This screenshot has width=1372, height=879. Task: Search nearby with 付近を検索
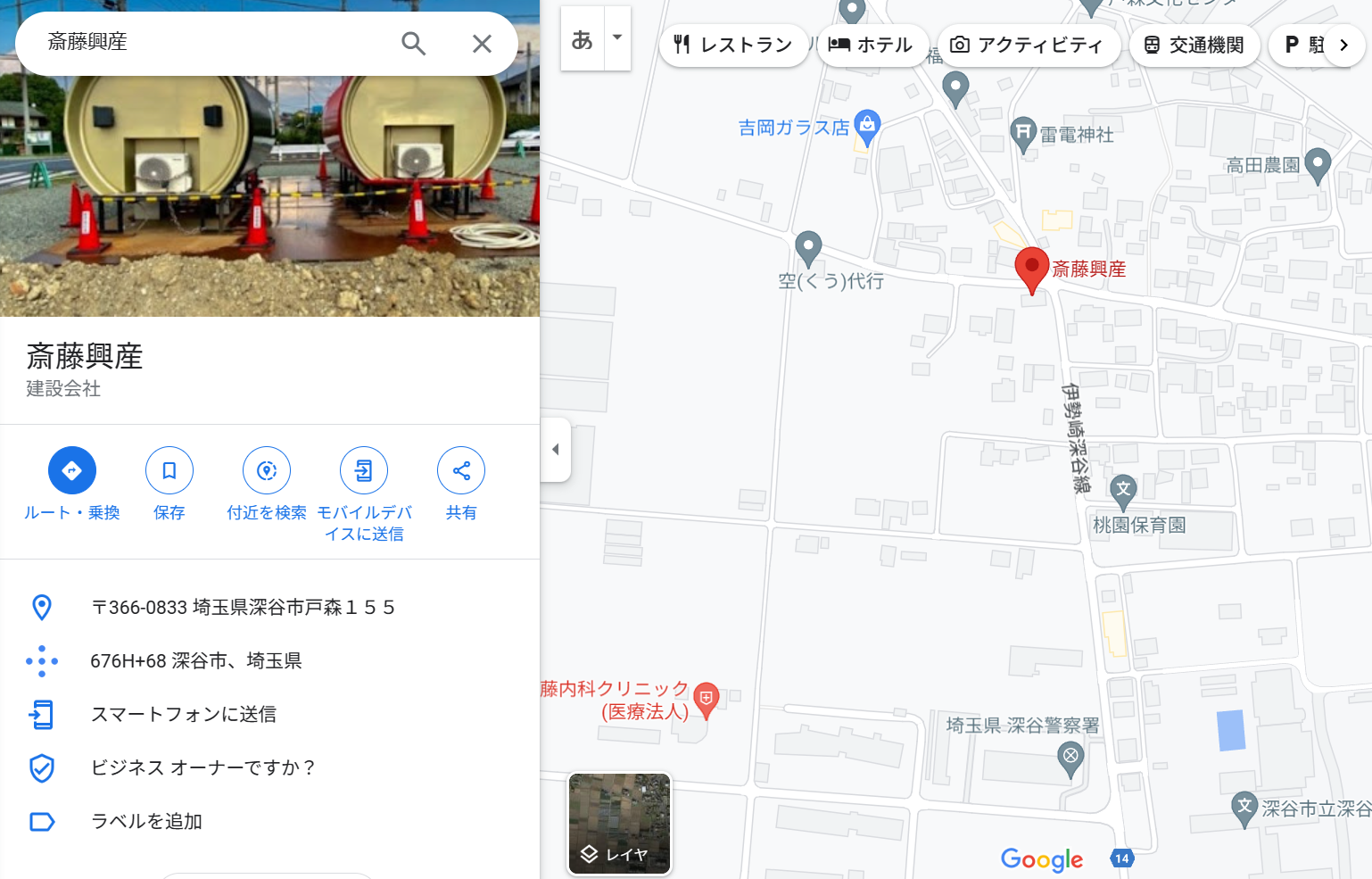267,470
